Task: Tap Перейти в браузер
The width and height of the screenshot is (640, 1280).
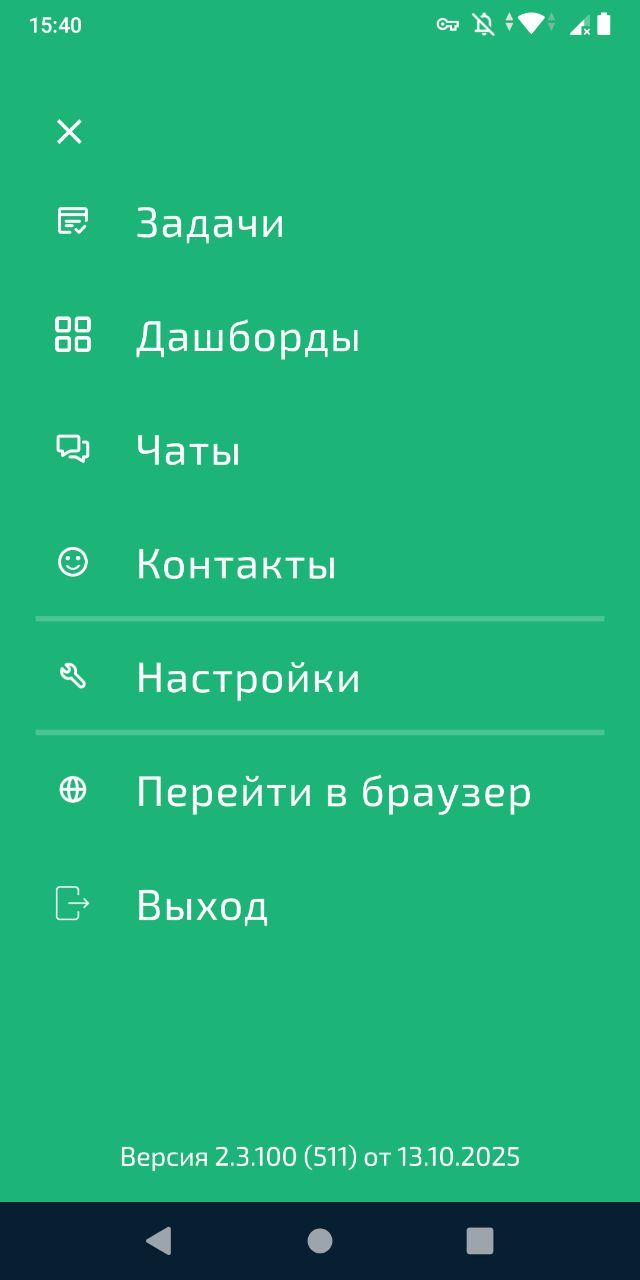Action: tap(333, 793)
